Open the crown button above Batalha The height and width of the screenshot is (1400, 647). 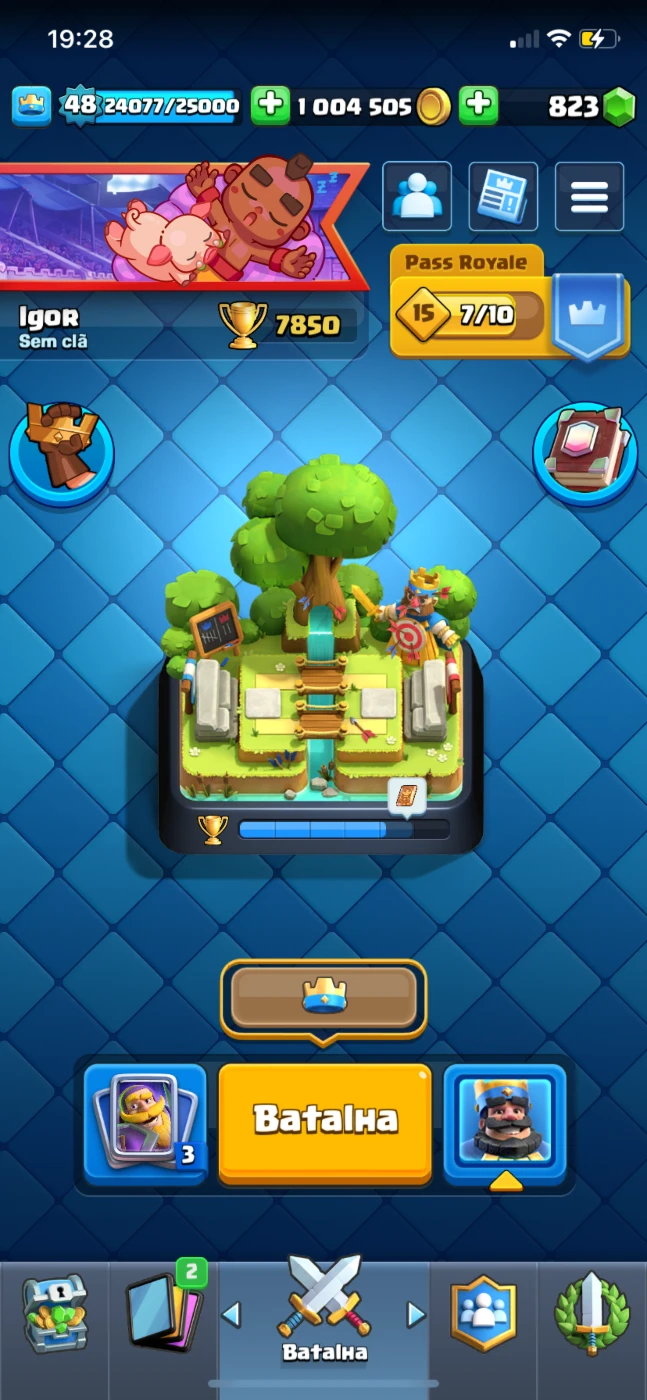coord(323,998)
